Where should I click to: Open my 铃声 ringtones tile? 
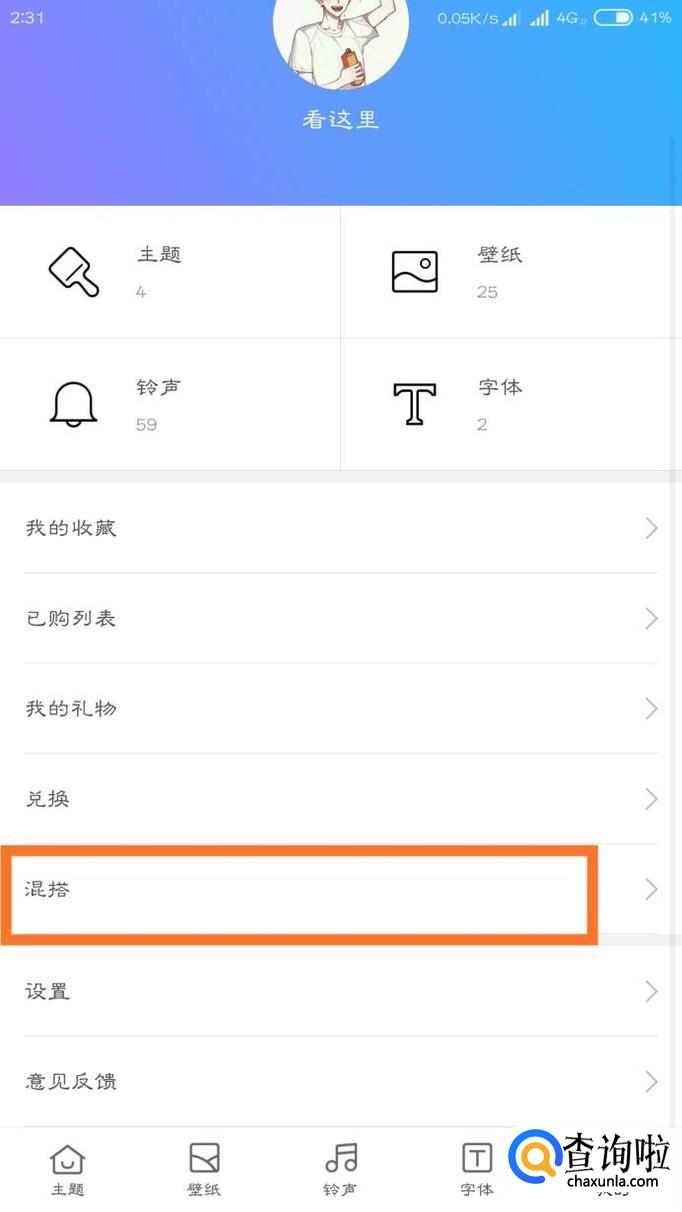pos(170,404)
